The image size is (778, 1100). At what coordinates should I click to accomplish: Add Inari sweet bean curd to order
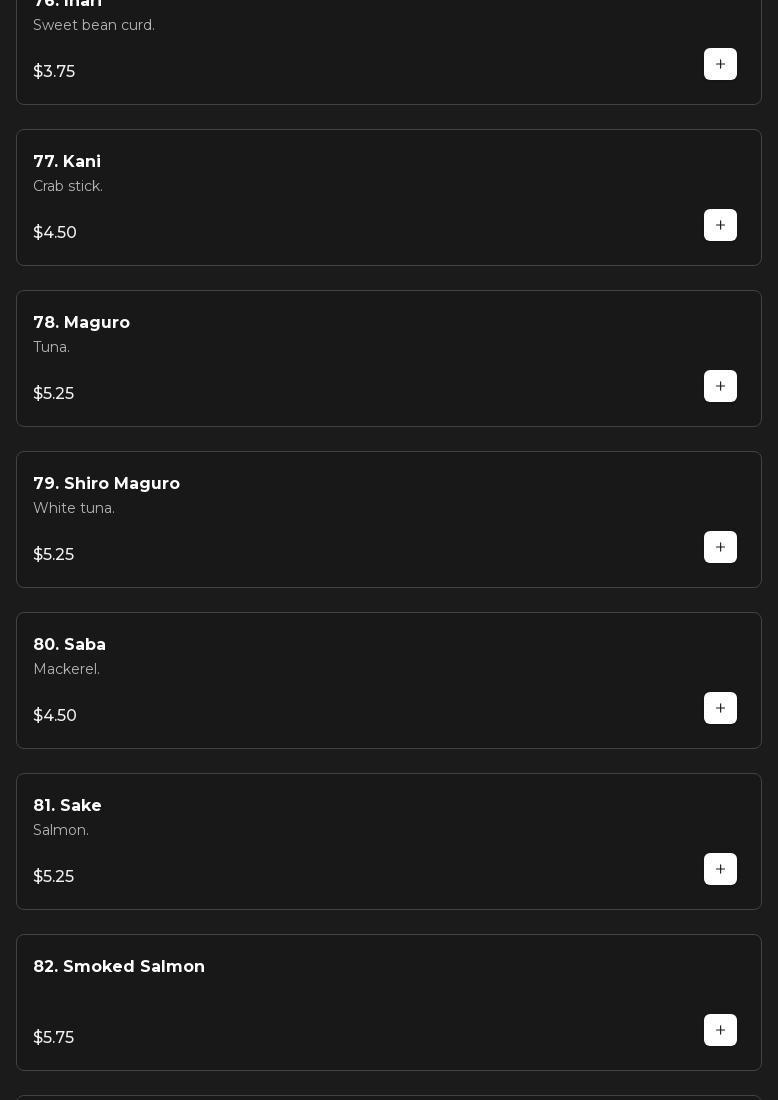720,64
